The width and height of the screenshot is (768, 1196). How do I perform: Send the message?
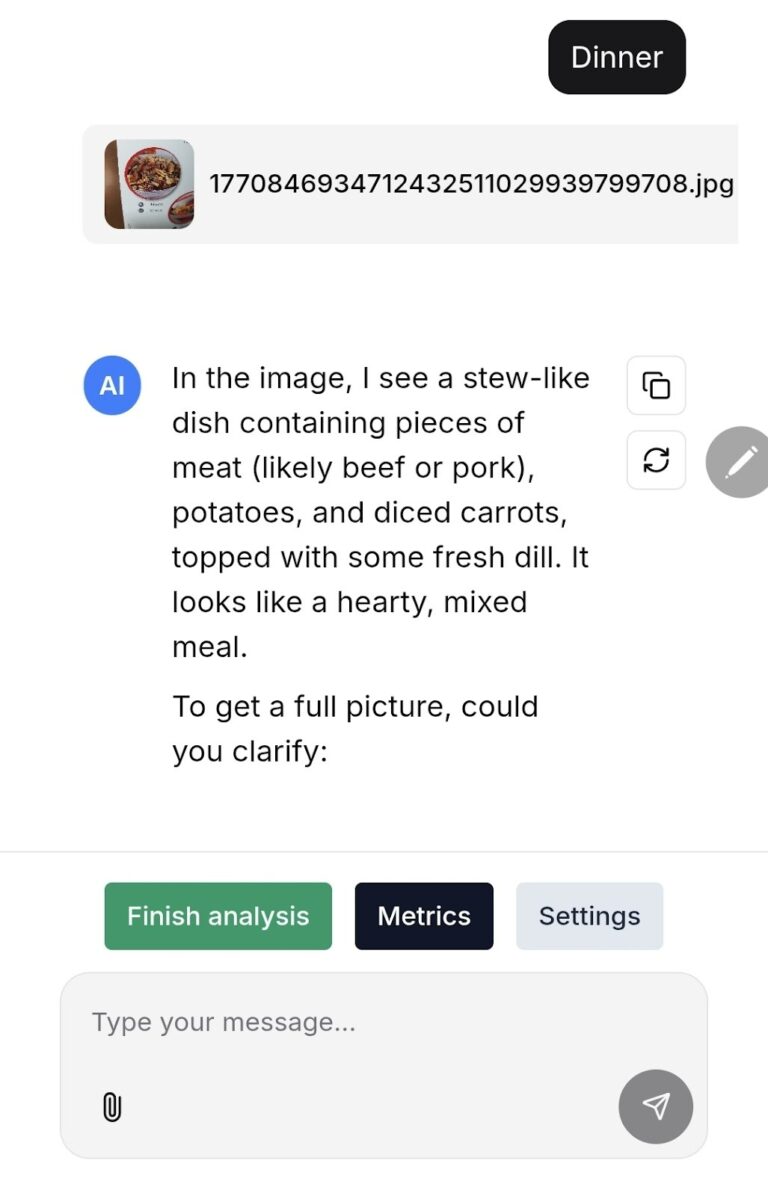(655, 1106)
